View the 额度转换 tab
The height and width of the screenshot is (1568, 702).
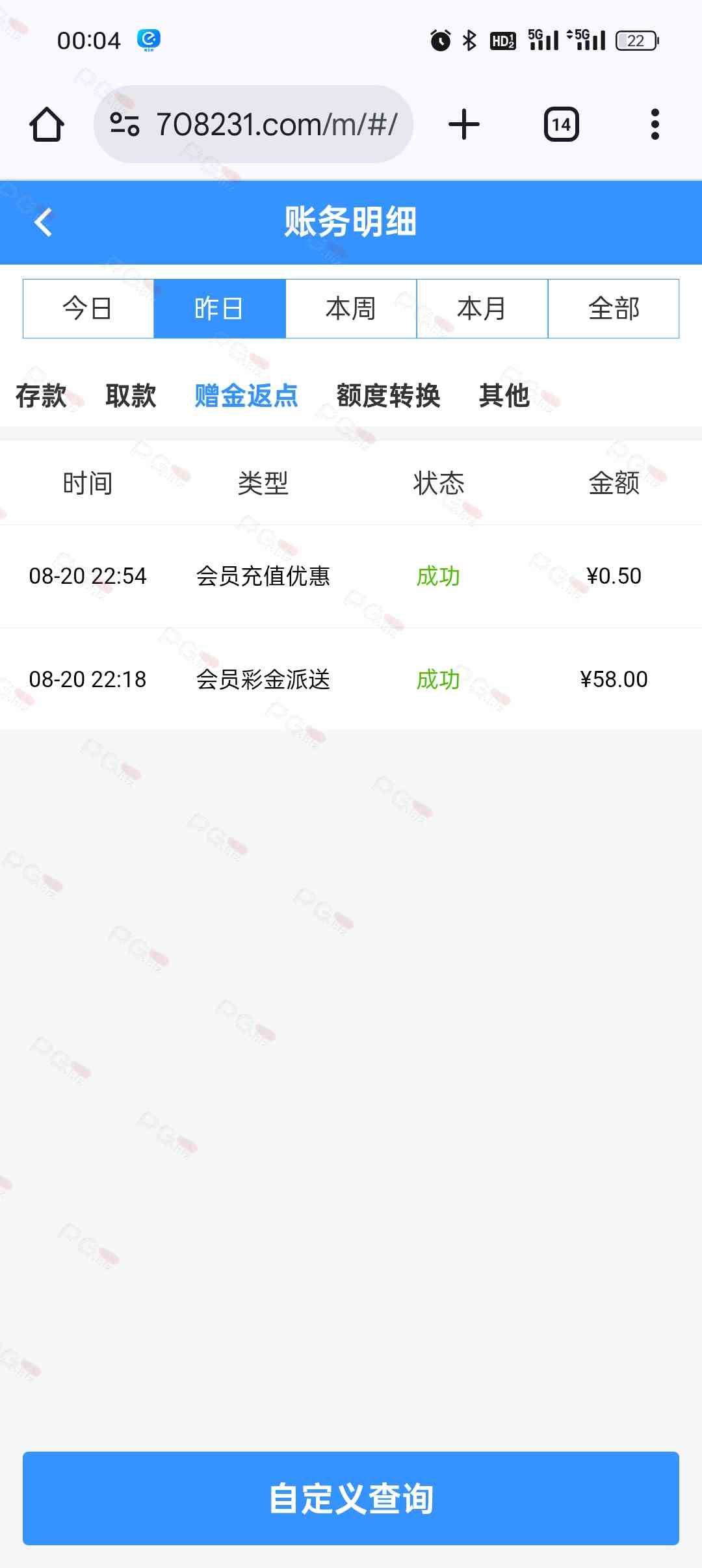tap(388, 395)
